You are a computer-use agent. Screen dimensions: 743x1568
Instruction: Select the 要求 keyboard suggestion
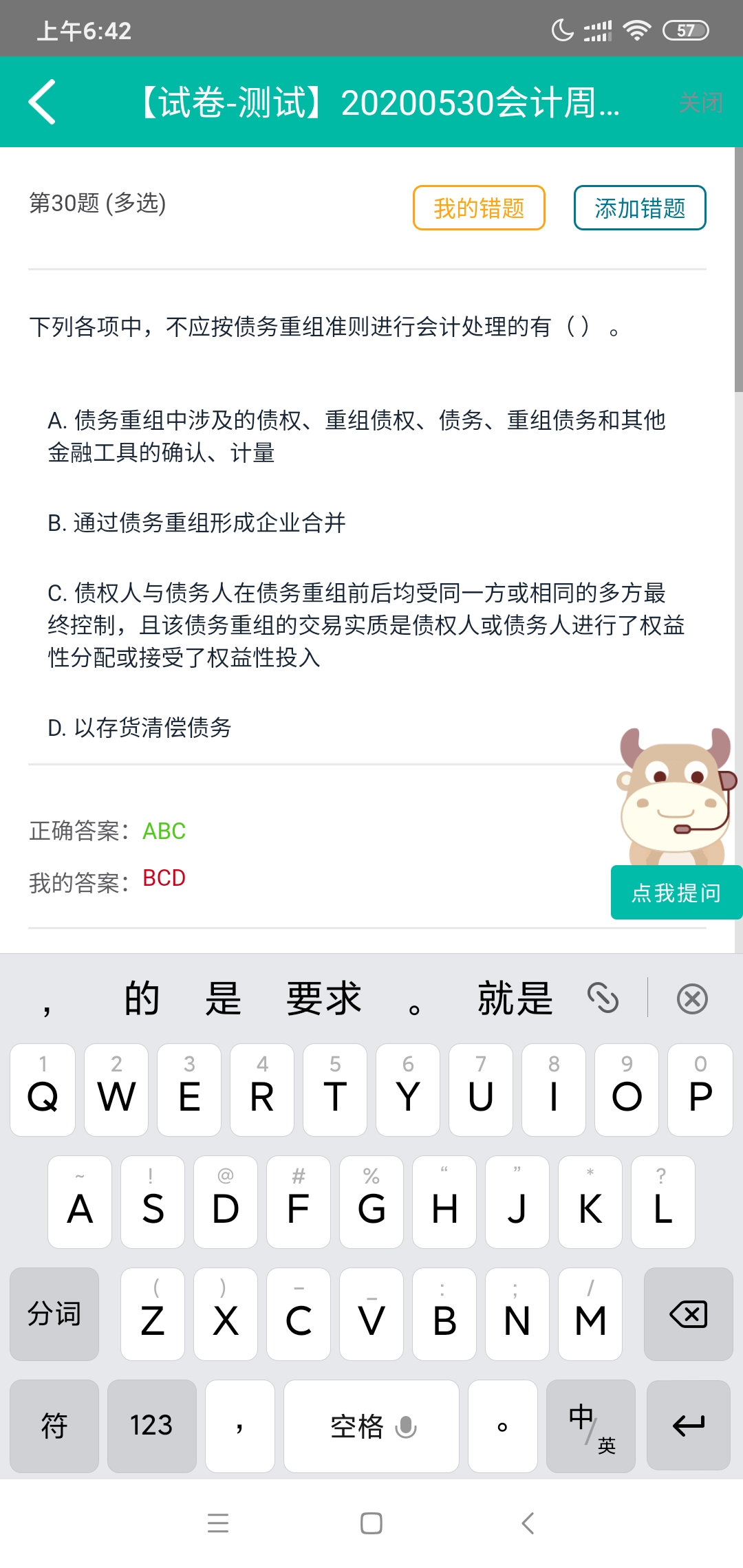[x=323, y=999]
